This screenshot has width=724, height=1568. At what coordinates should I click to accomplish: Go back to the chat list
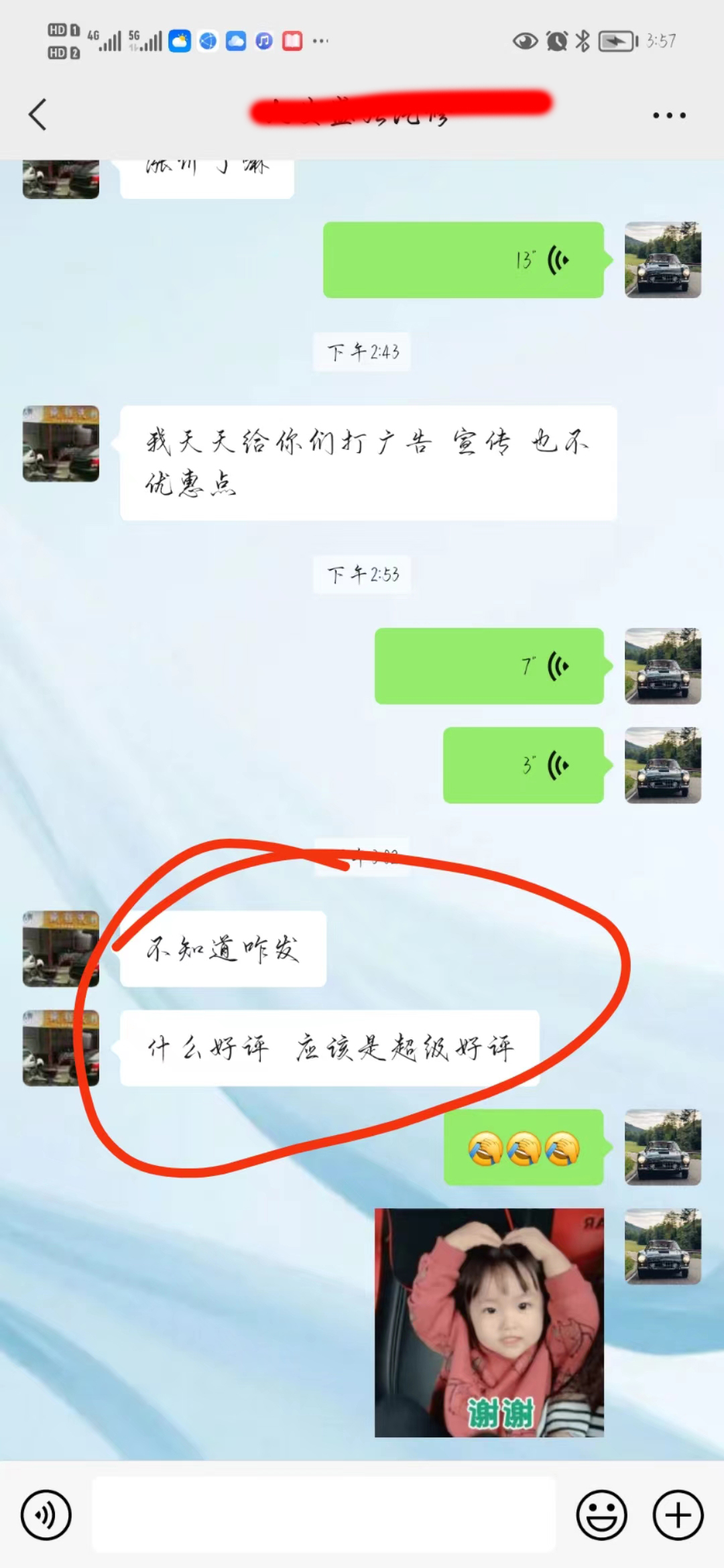38,115
